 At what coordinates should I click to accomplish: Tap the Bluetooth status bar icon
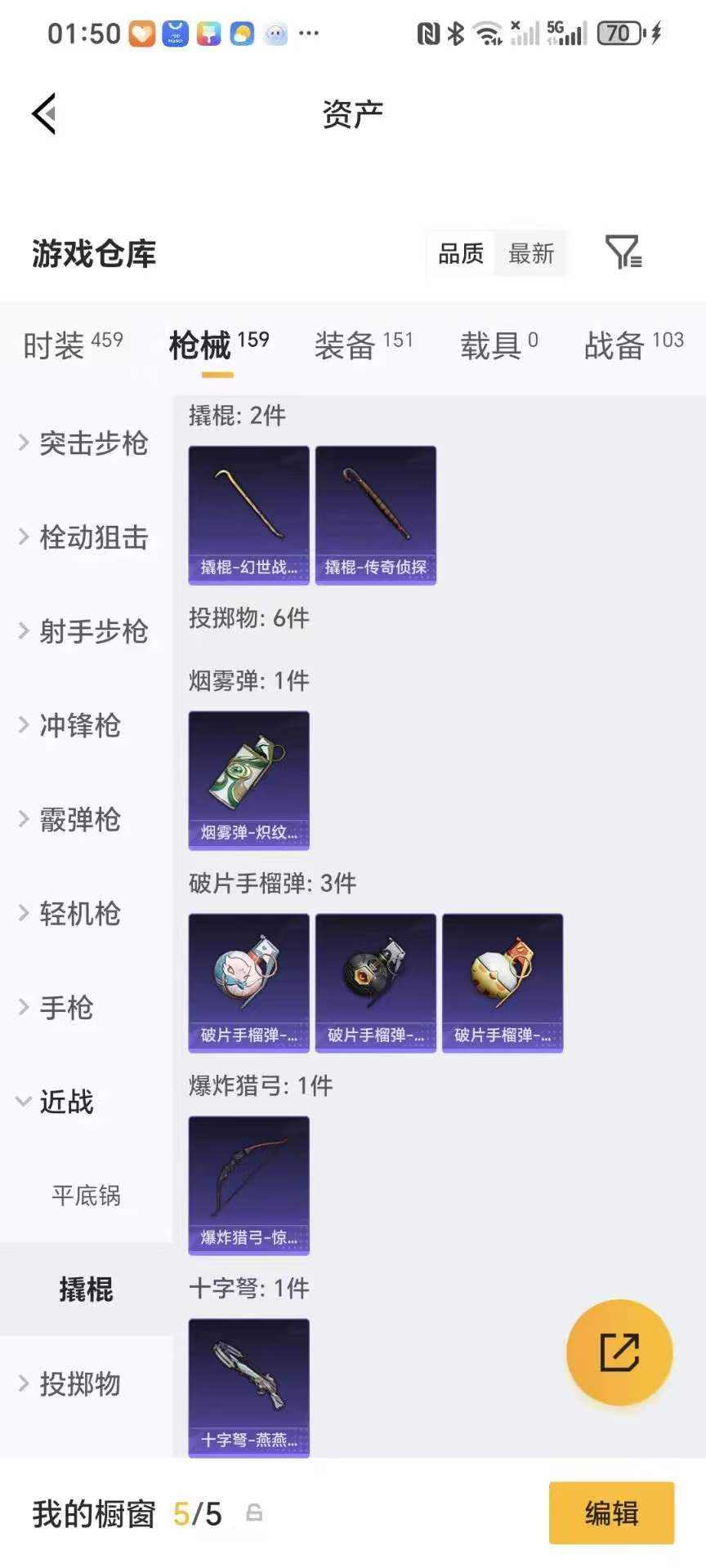click(x=456, y=33)
